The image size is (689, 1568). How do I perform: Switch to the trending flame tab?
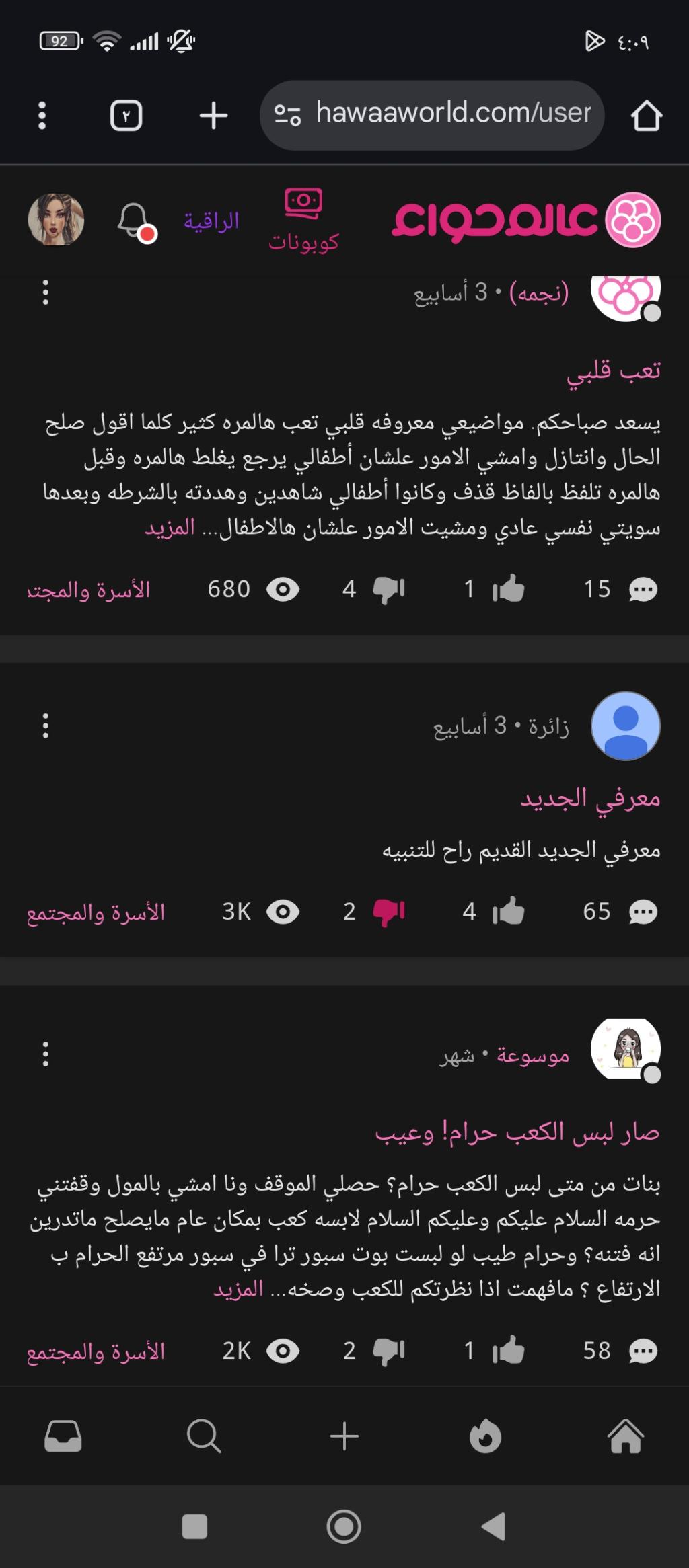(485, 1436)
